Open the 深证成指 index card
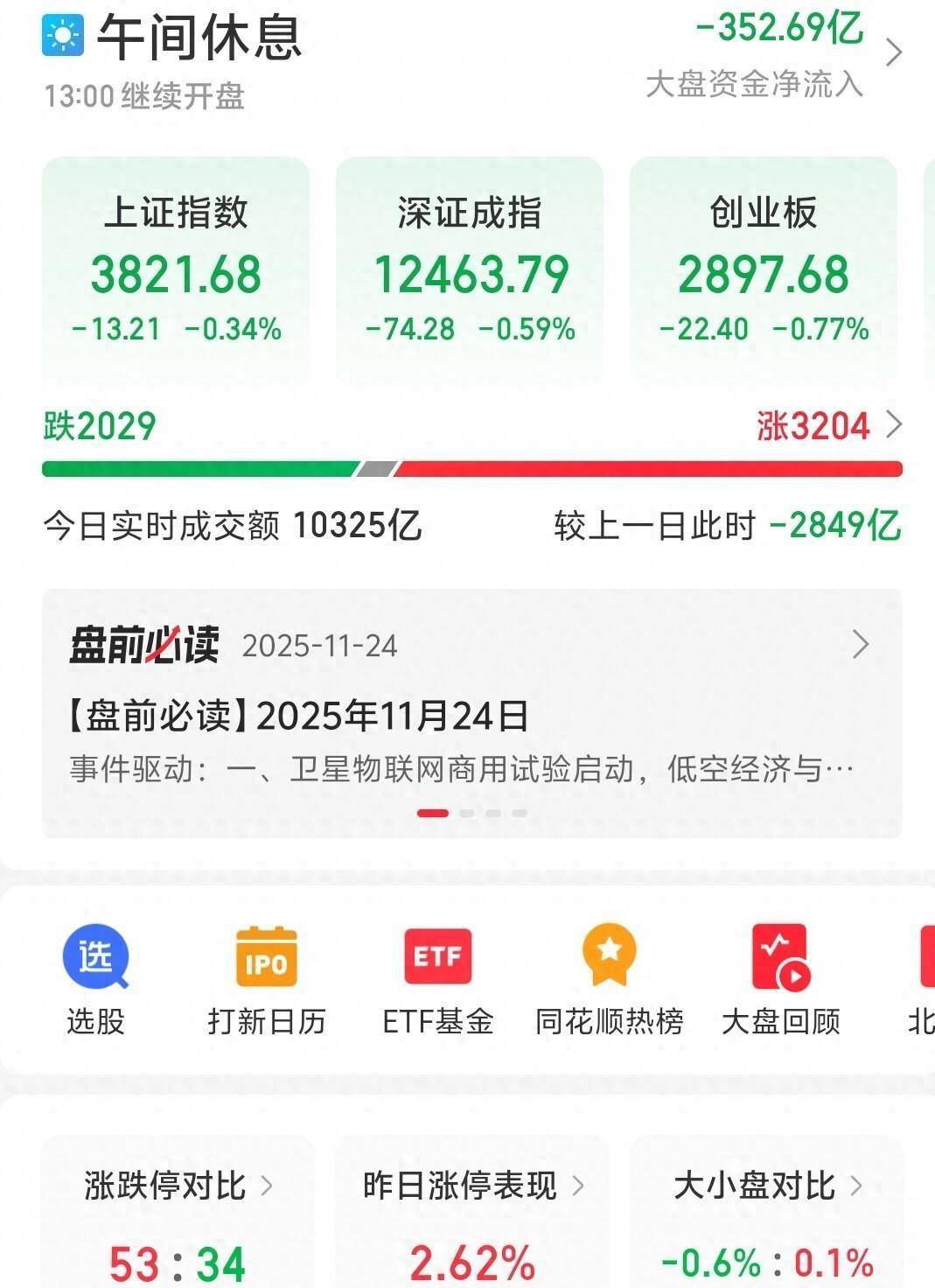Image resolution: width=935 pixels, height=1288 pixels. click(x=470, y=271)
